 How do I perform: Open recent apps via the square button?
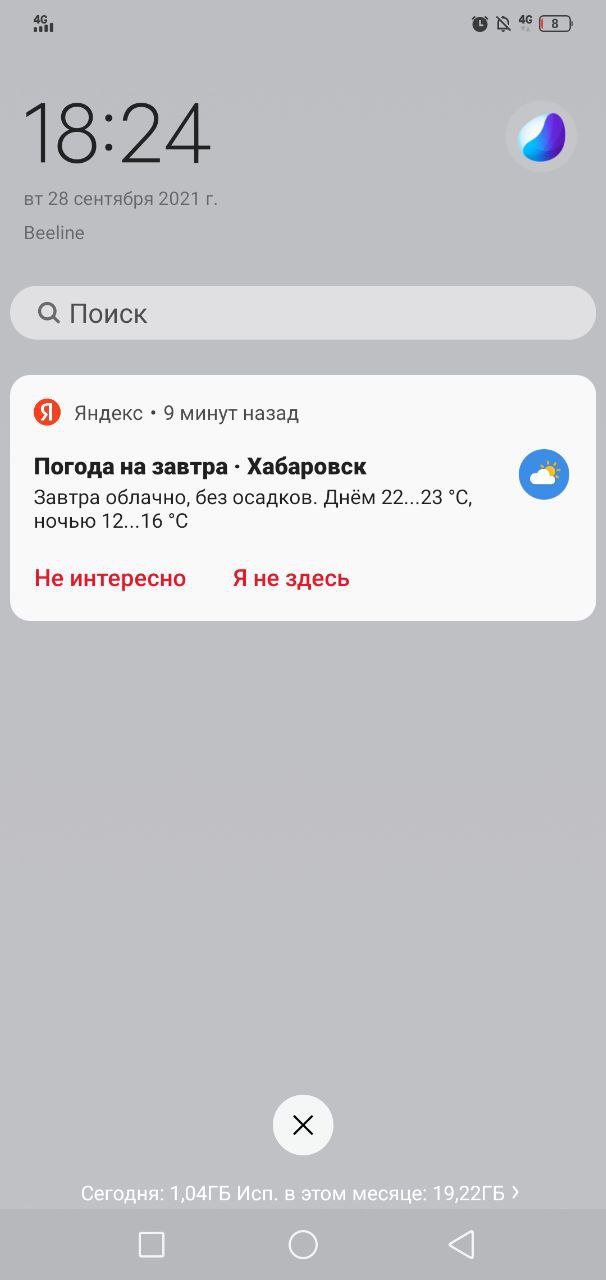[151, 1244]
